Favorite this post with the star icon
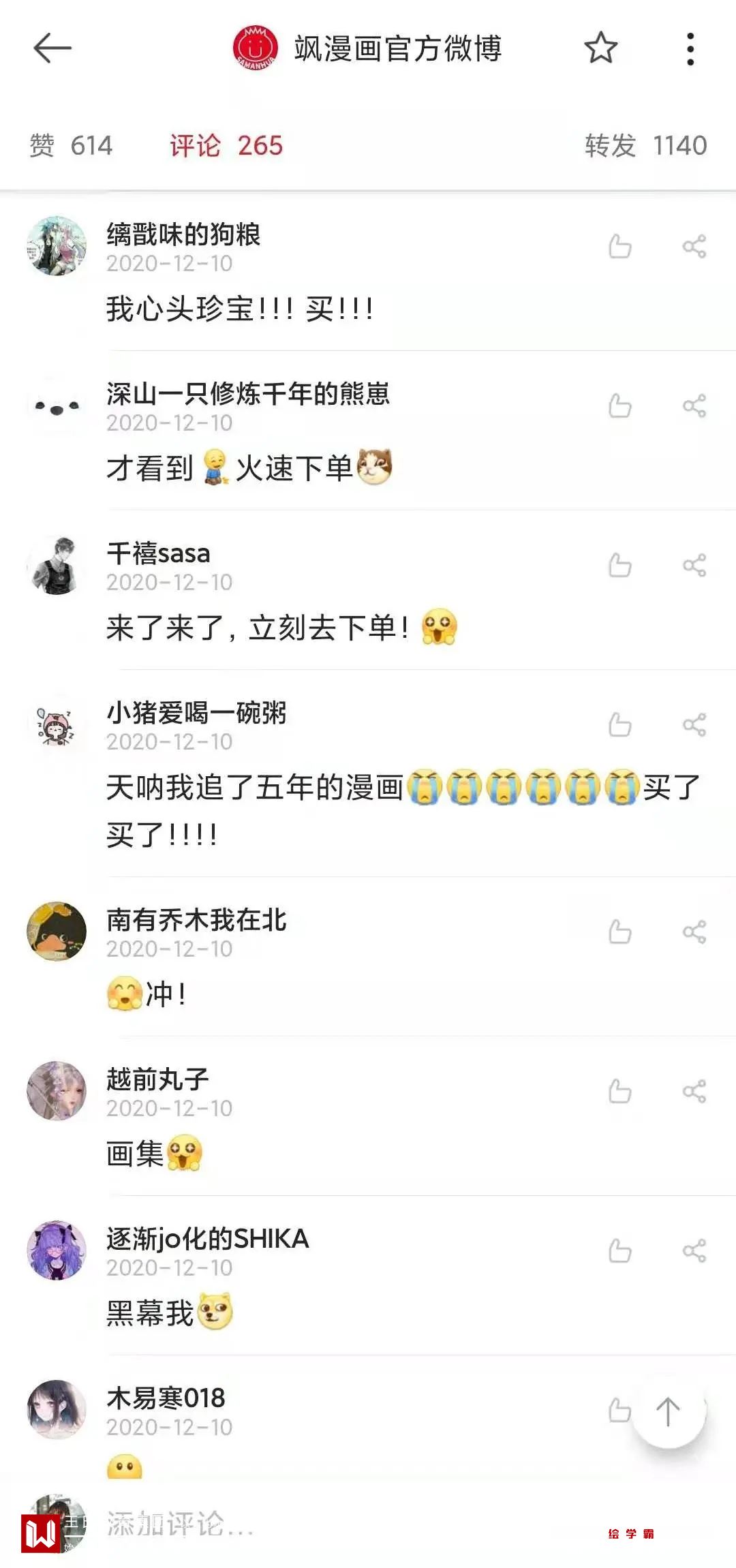Viewport: 736px width, 1568px height. (x=600, y=48)
